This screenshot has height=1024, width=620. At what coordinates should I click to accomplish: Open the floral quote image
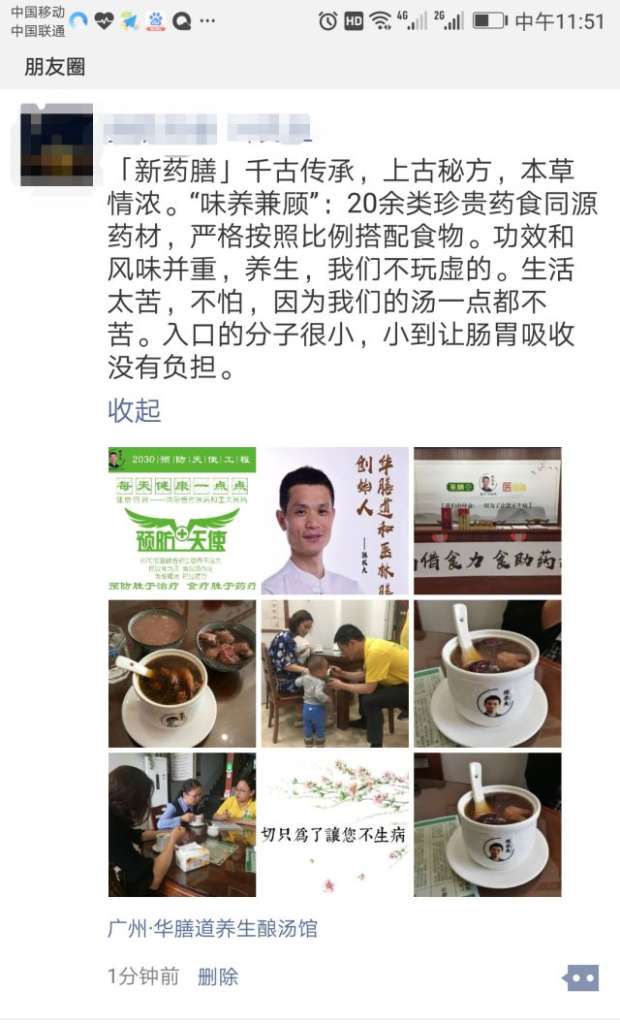pyautogui.click(x=335, y=824)
